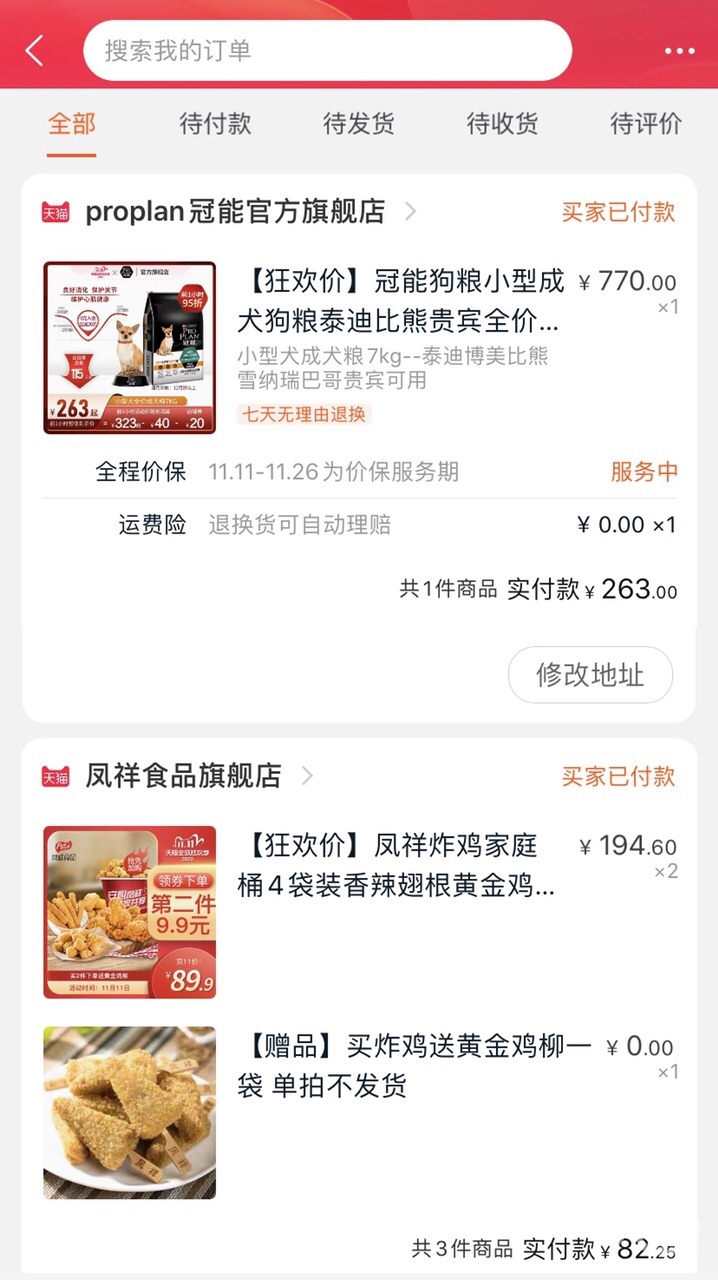Tap the 搜索我的订单 search box
The width and height of the screenshot is (718, 1280).
(x=327, y=51)
